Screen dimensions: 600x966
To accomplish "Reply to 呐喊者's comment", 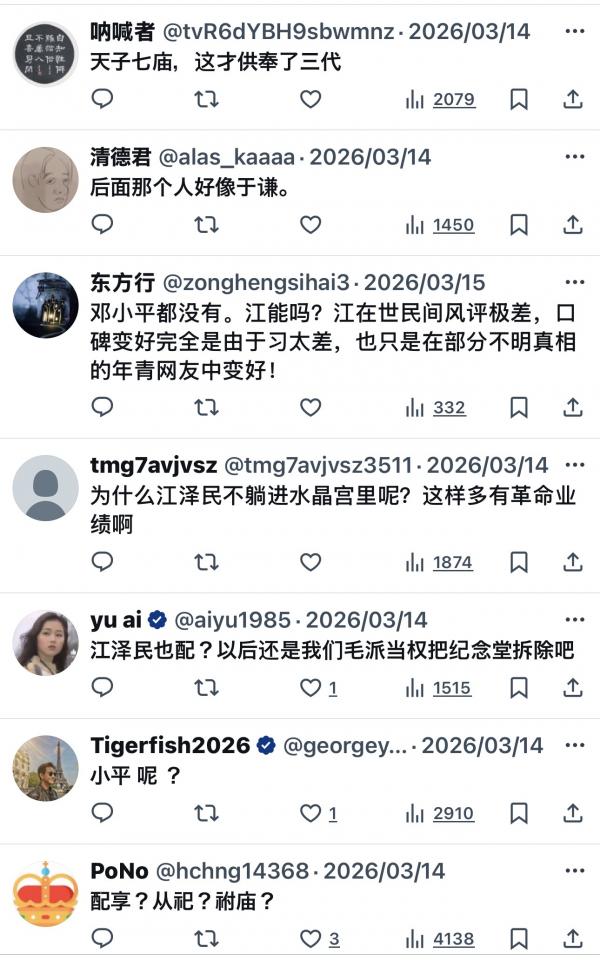I will tap(102, 99).
